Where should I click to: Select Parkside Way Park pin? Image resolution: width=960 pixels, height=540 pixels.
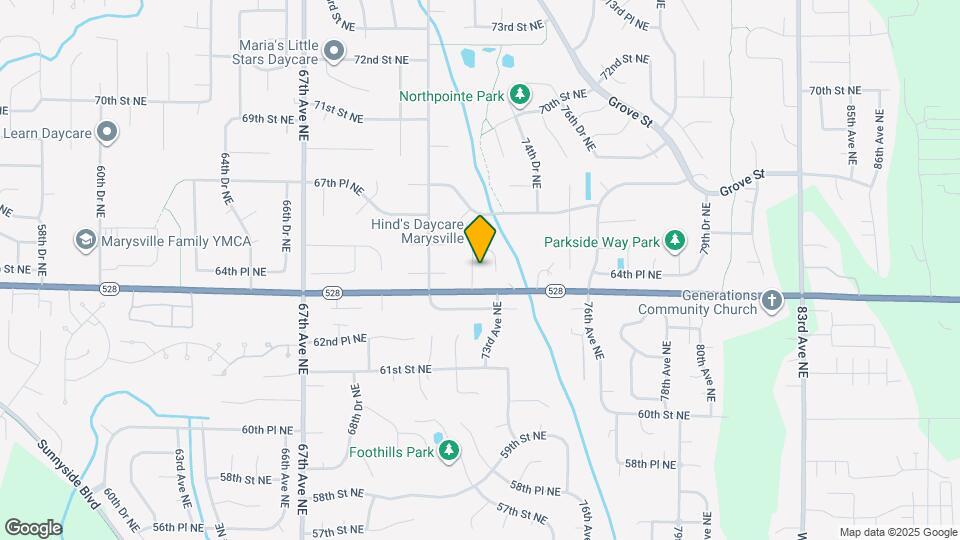(x=676, y=241)
